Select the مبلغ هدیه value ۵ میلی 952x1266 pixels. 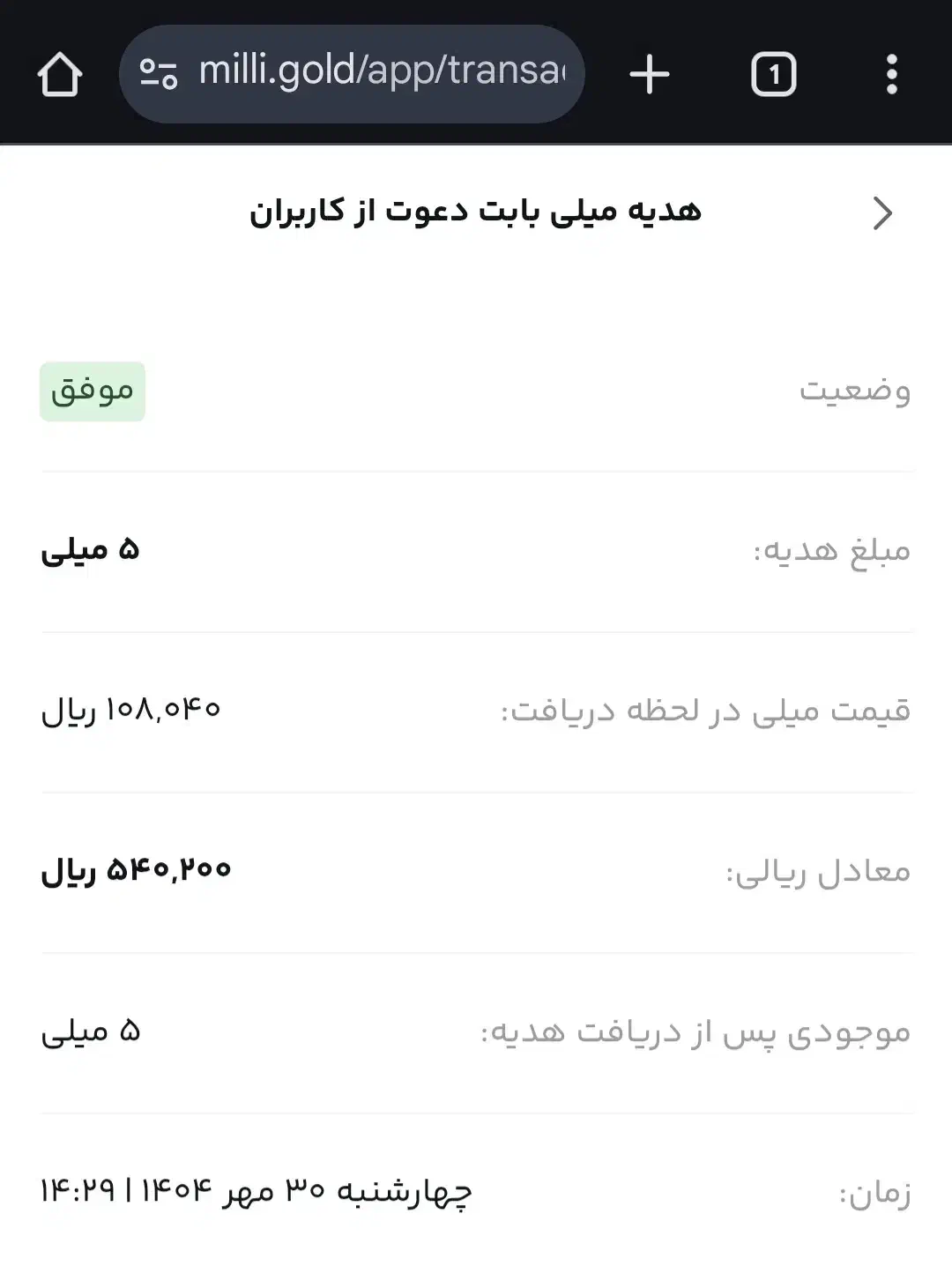tap(93, 549)
